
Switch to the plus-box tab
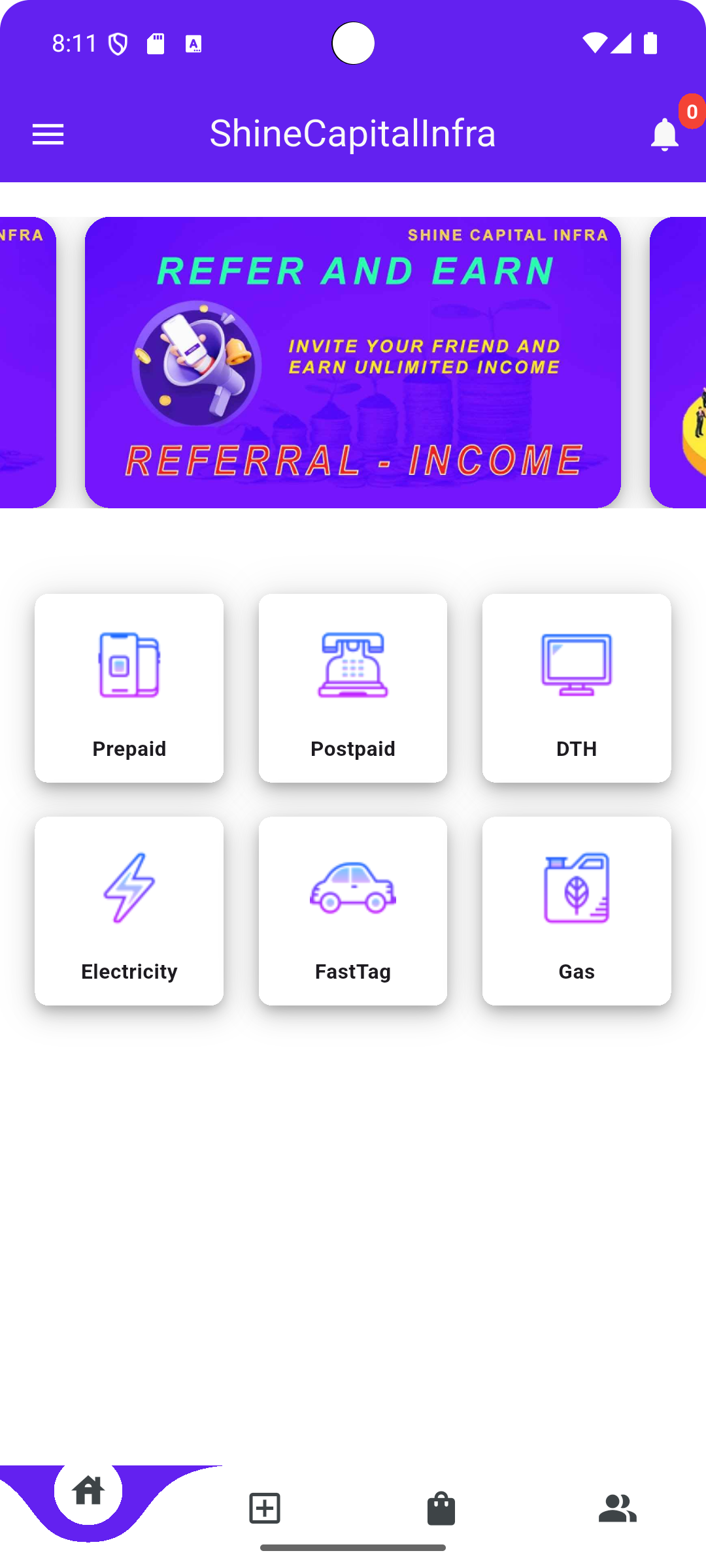pyautogui.click(x=265, y=1508)
